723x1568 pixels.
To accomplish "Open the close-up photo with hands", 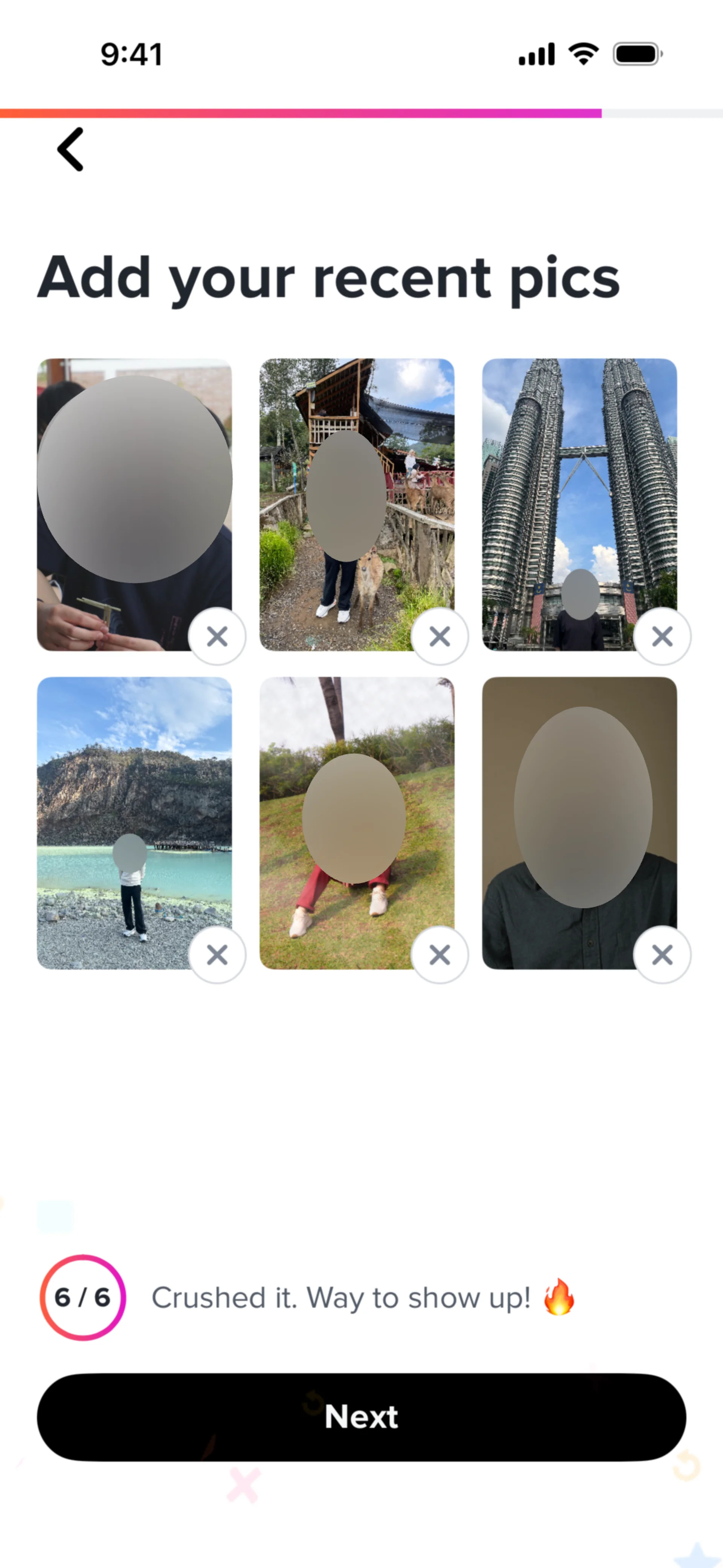I will point(134,504).
